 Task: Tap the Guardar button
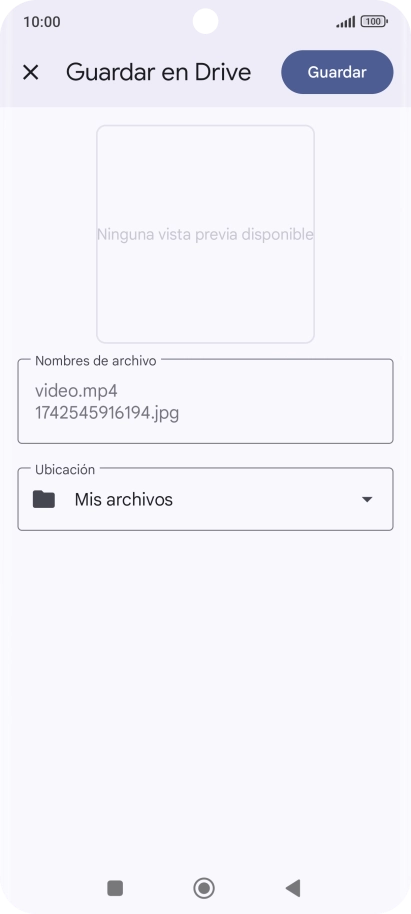coord(337,72)
